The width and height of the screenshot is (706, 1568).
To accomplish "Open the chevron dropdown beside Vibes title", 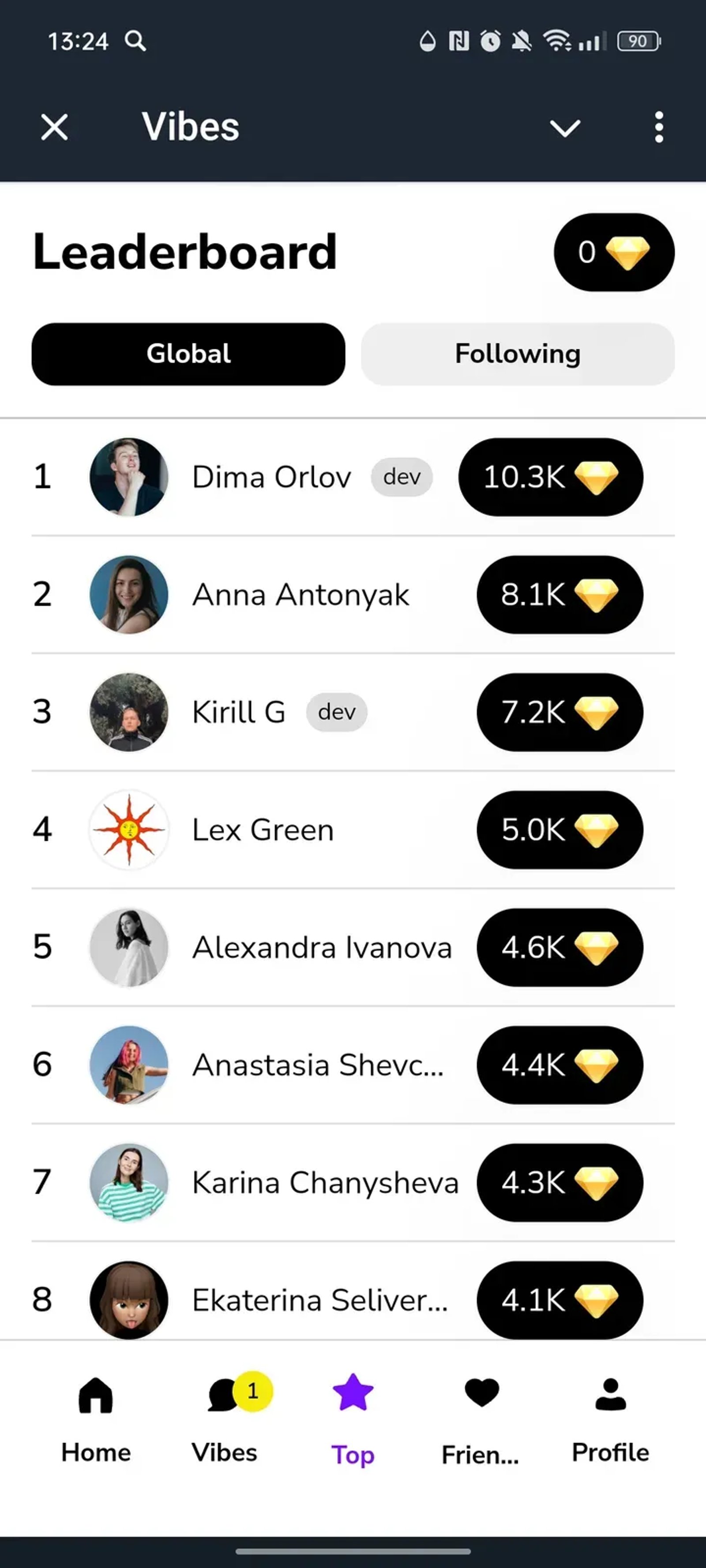I will (565, 127).
